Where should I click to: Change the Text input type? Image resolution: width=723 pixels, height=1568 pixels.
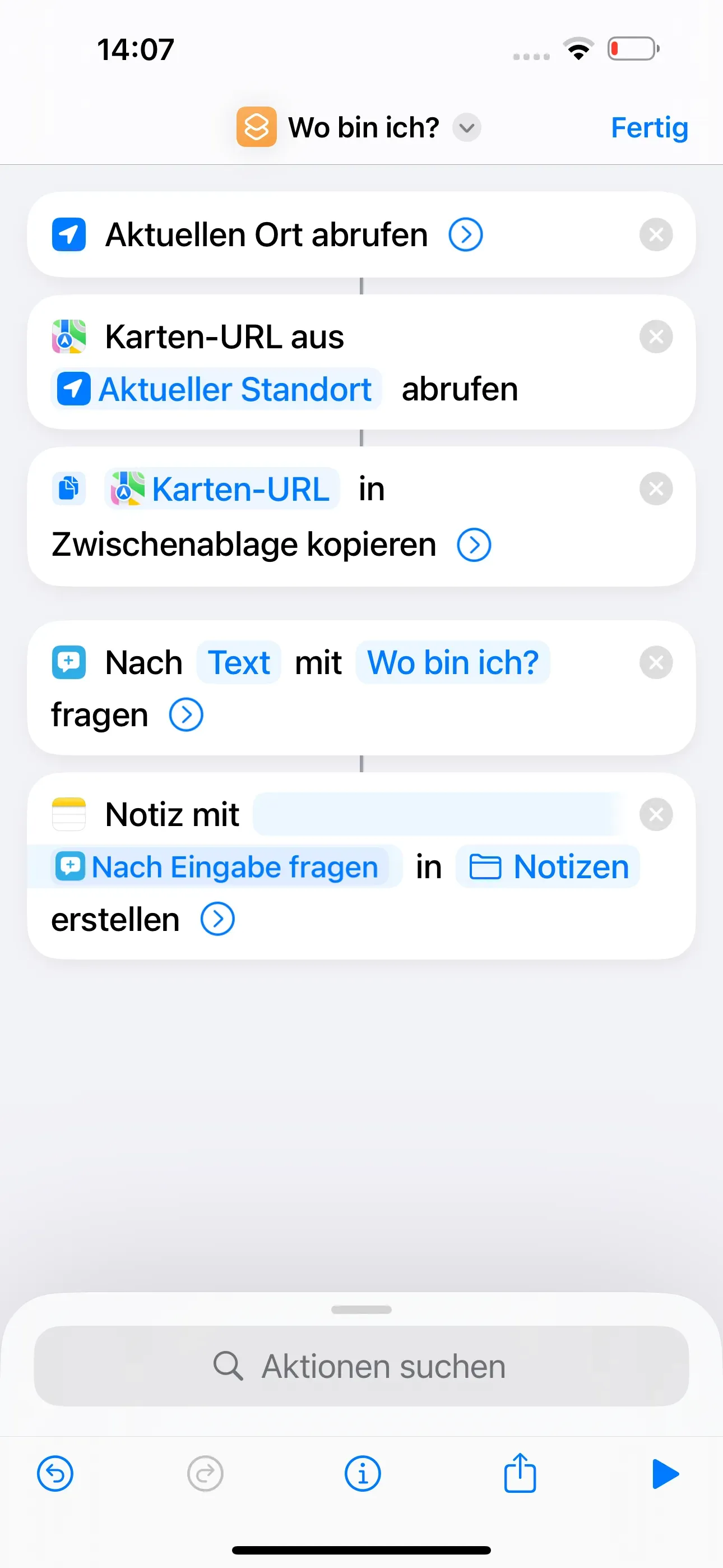pos(239,663)
